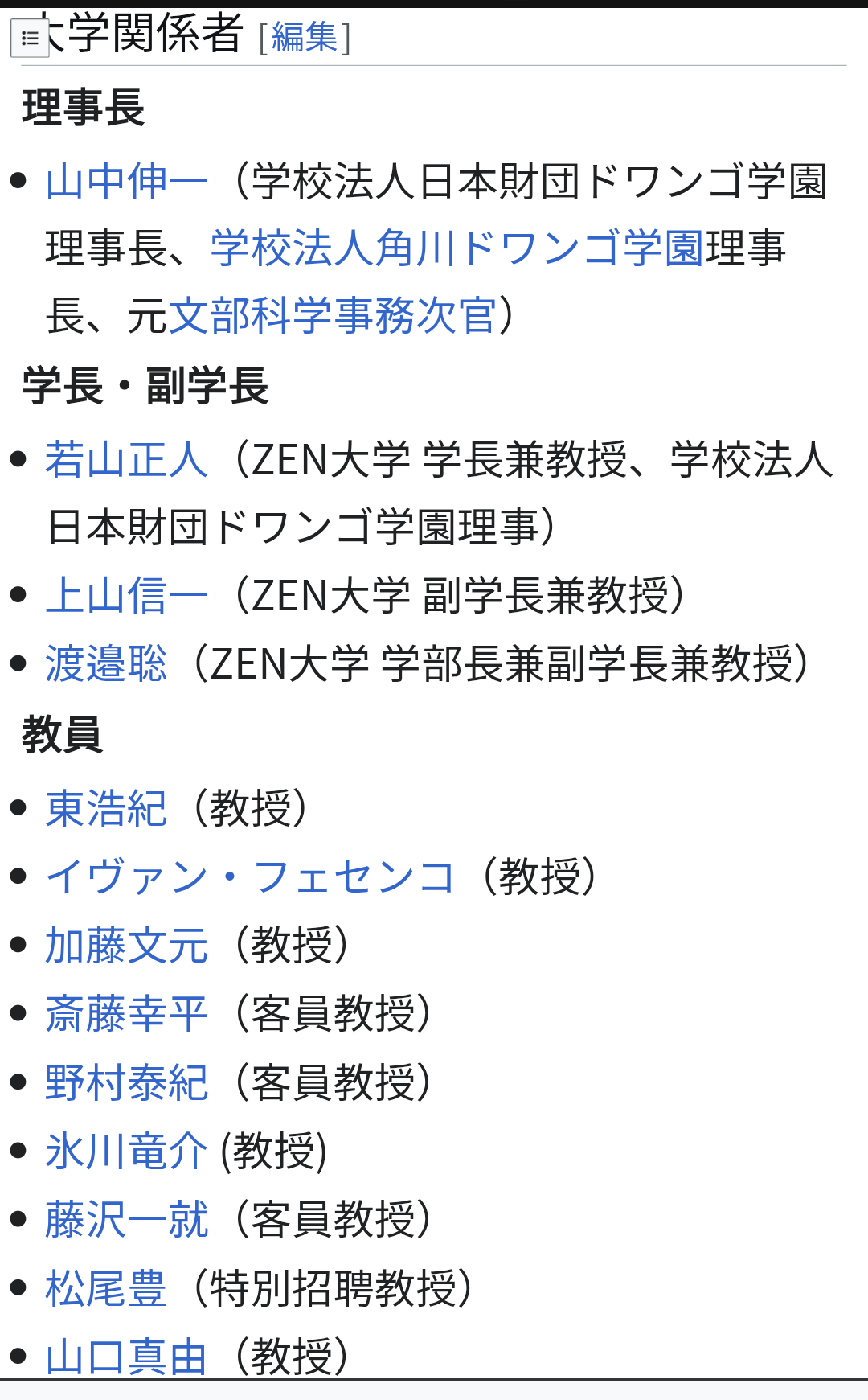Open the 若山正人 article link

126,461
